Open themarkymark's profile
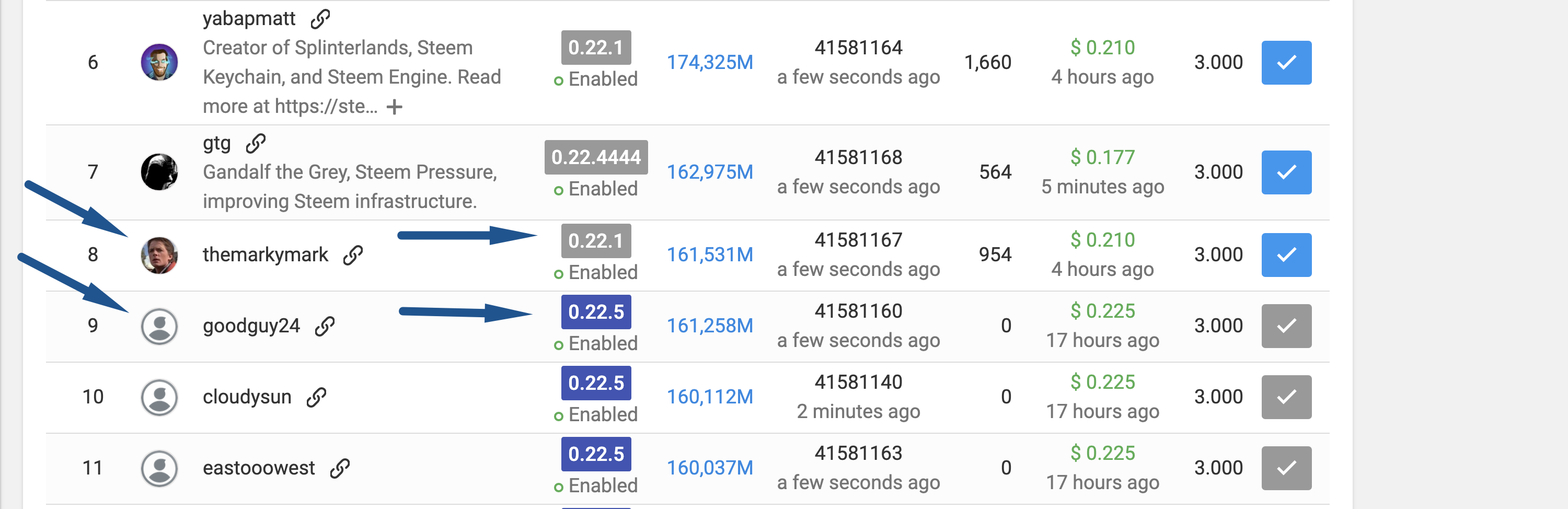1568x509 pixels. pos(265,255)
